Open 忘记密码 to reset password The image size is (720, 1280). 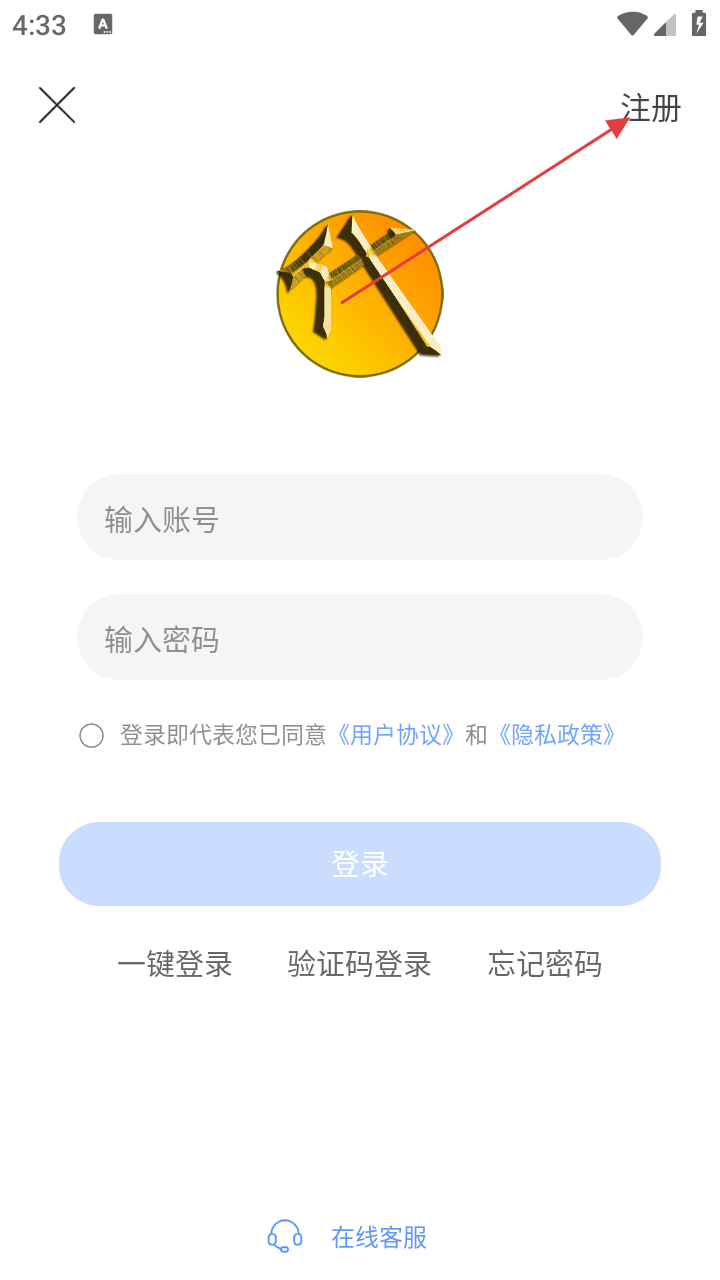[x=545, y=964]
